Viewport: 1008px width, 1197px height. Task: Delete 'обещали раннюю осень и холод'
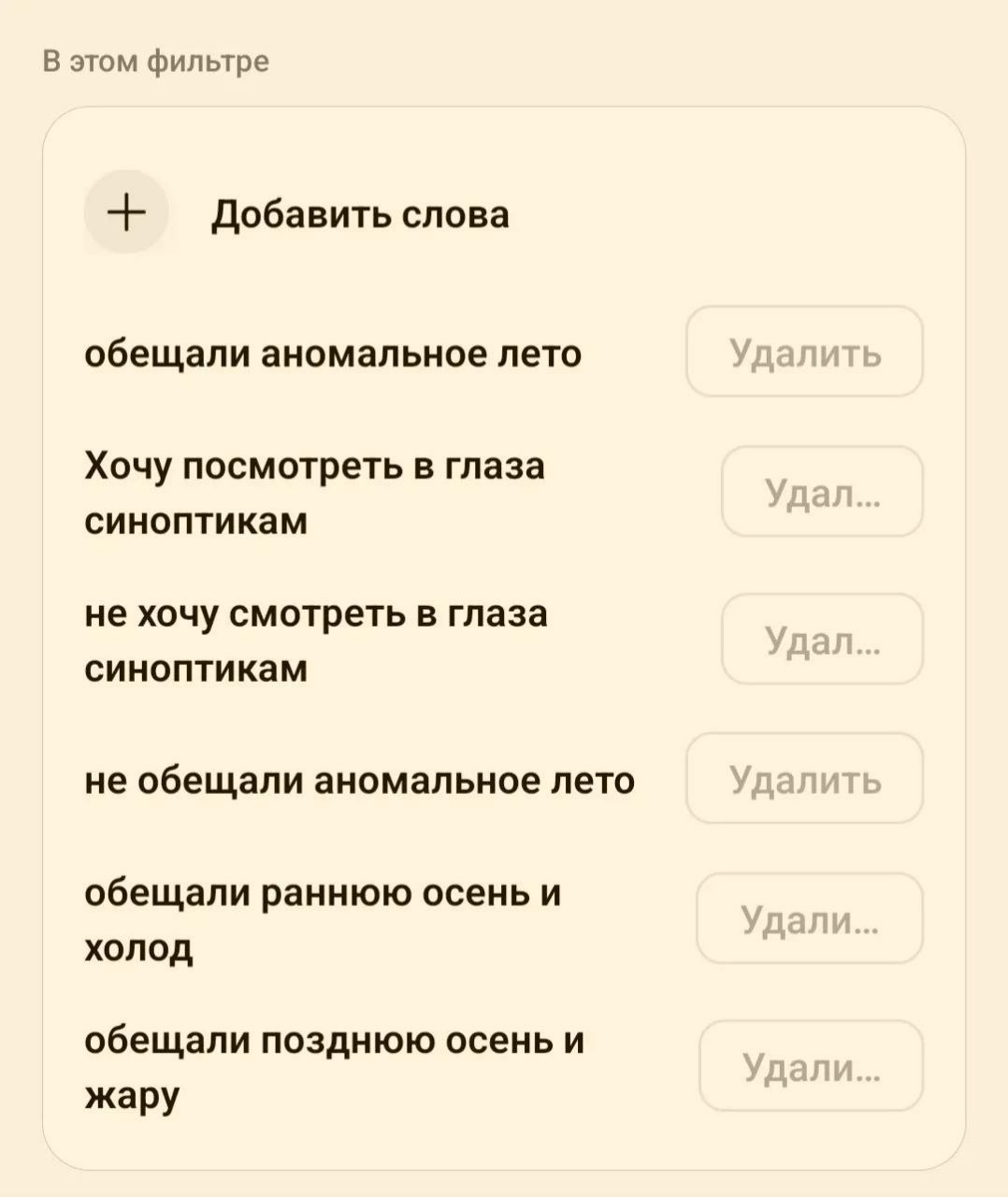810,919
